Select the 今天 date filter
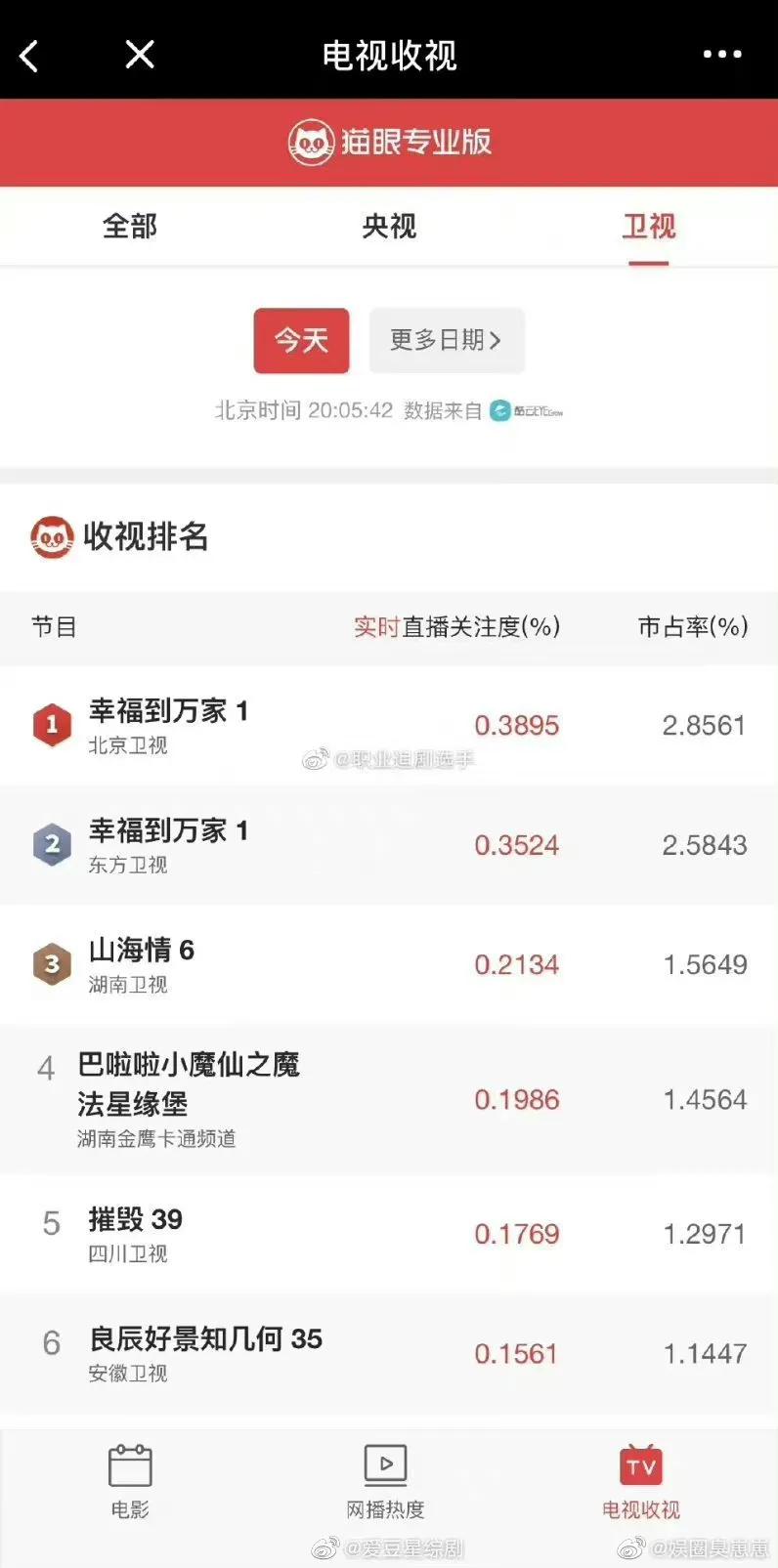 click(301, 340)
